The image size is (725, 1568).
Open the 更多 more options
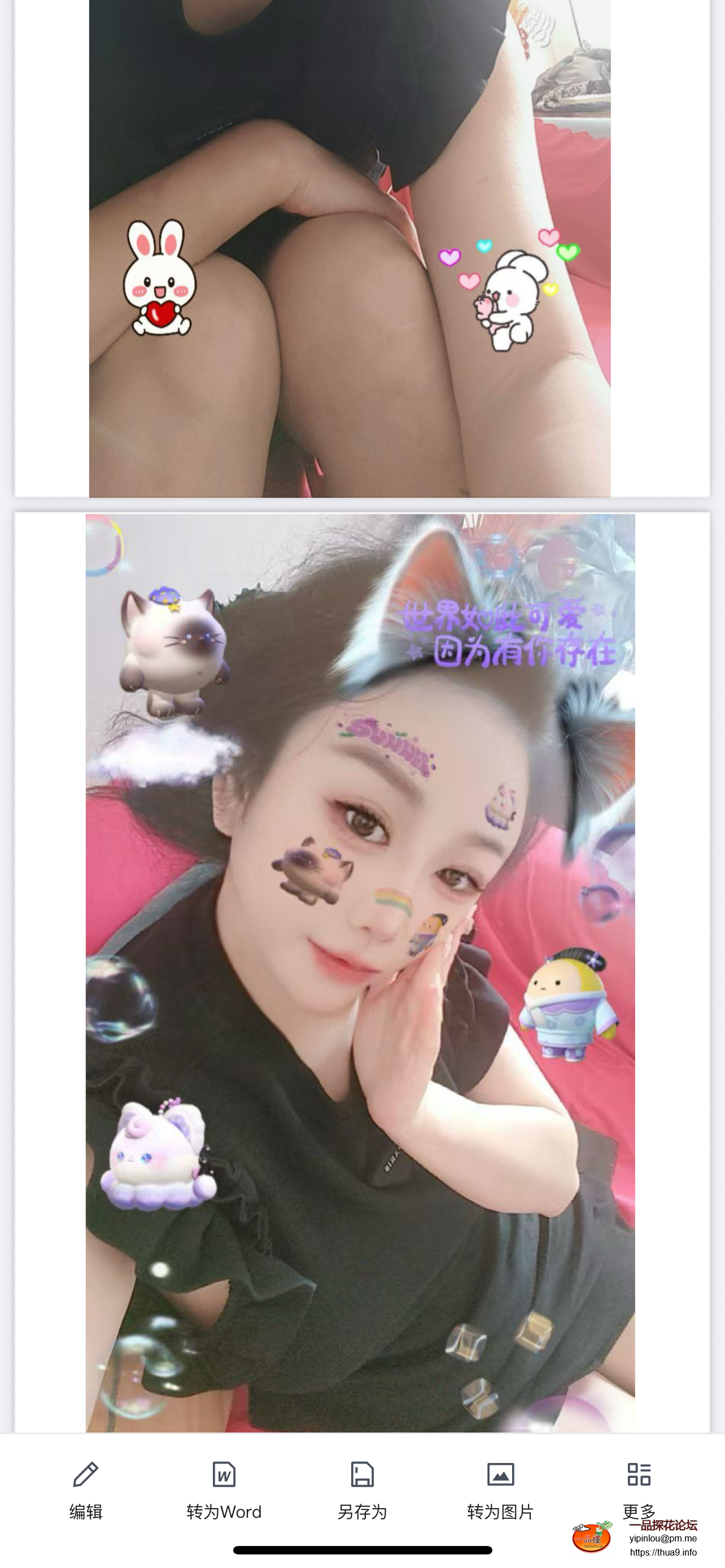639,1485
